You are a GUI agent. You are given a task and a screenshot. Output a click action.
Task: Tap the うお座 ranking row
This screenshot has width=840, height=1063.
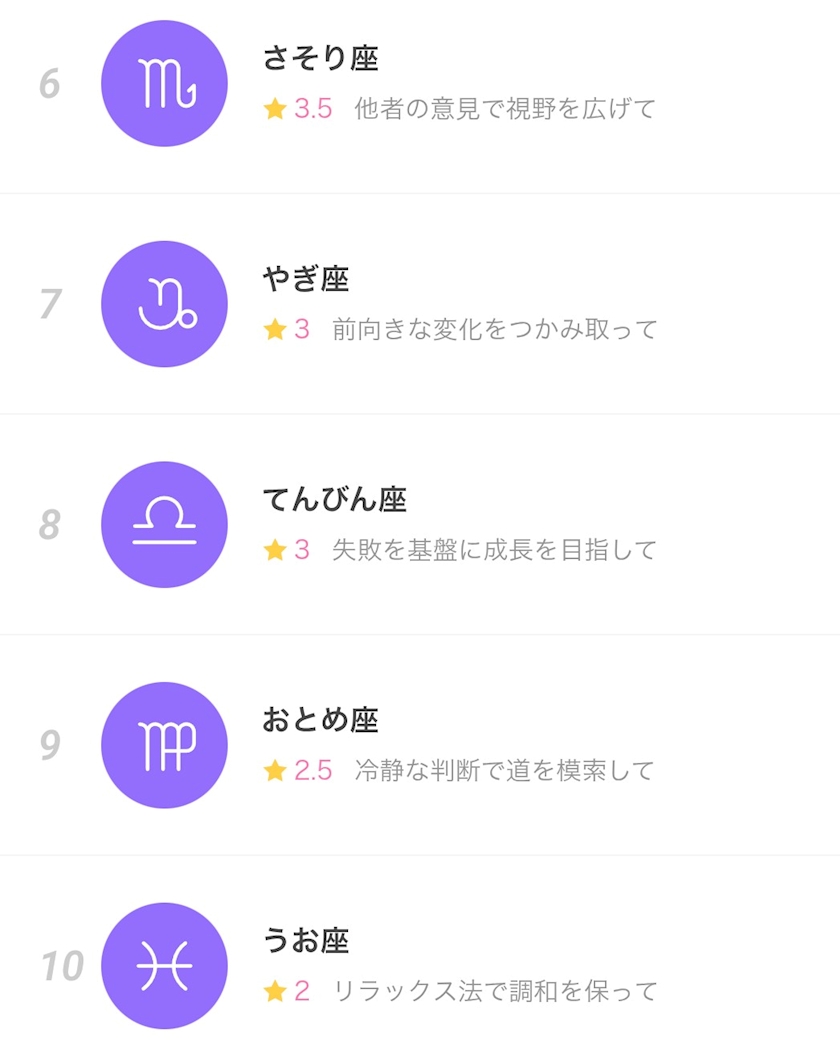pyautogui.click(x=420, y=965)
